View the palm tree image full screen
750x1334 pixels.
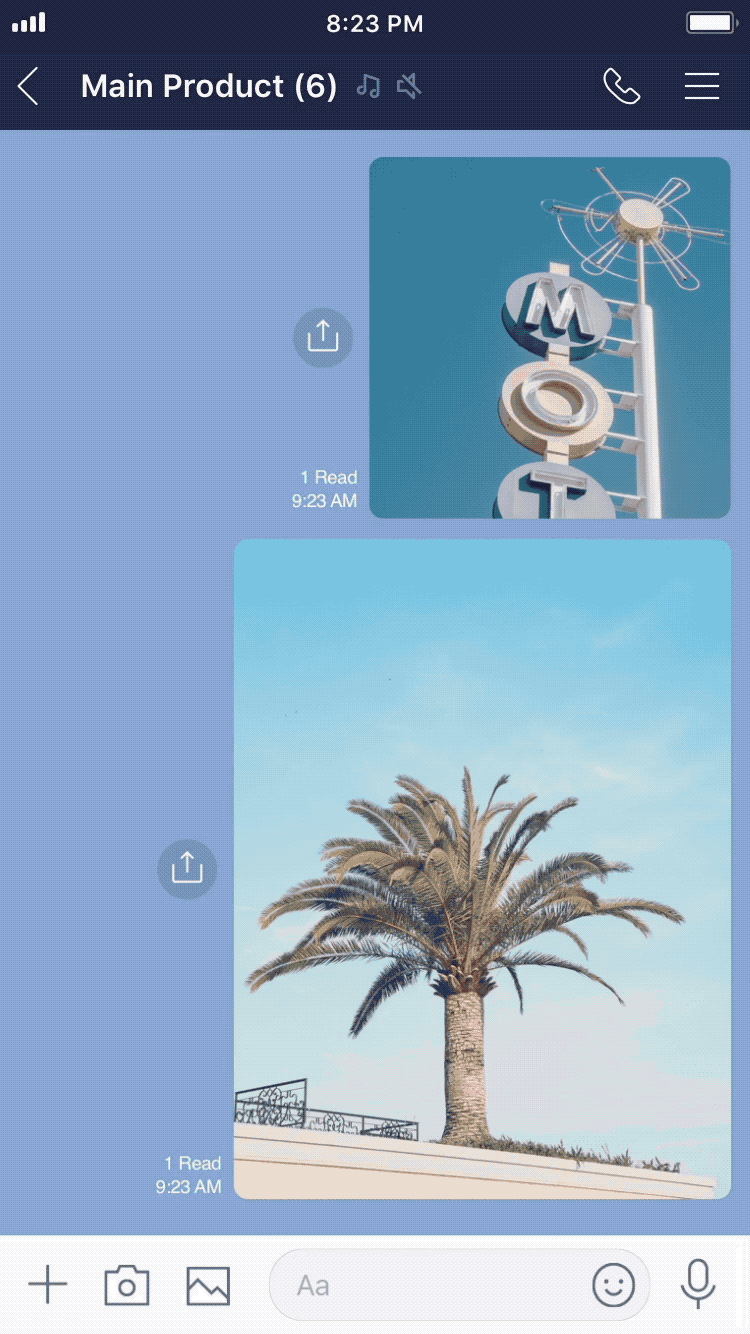[x=482, y=868]
